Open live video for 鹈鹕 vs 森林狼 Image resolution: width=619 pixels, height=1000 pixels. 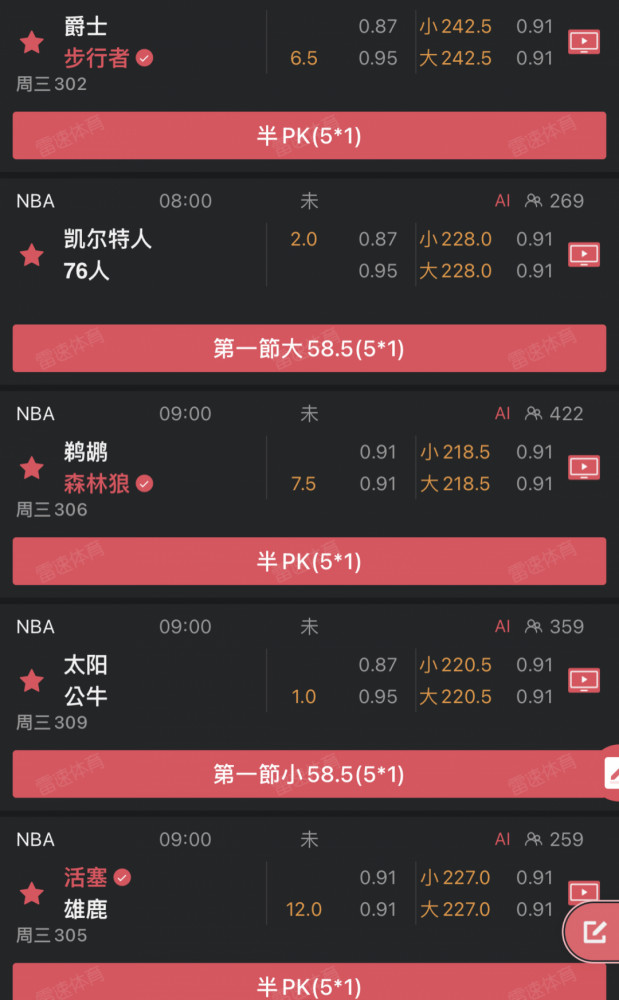(x=583, y=467)
